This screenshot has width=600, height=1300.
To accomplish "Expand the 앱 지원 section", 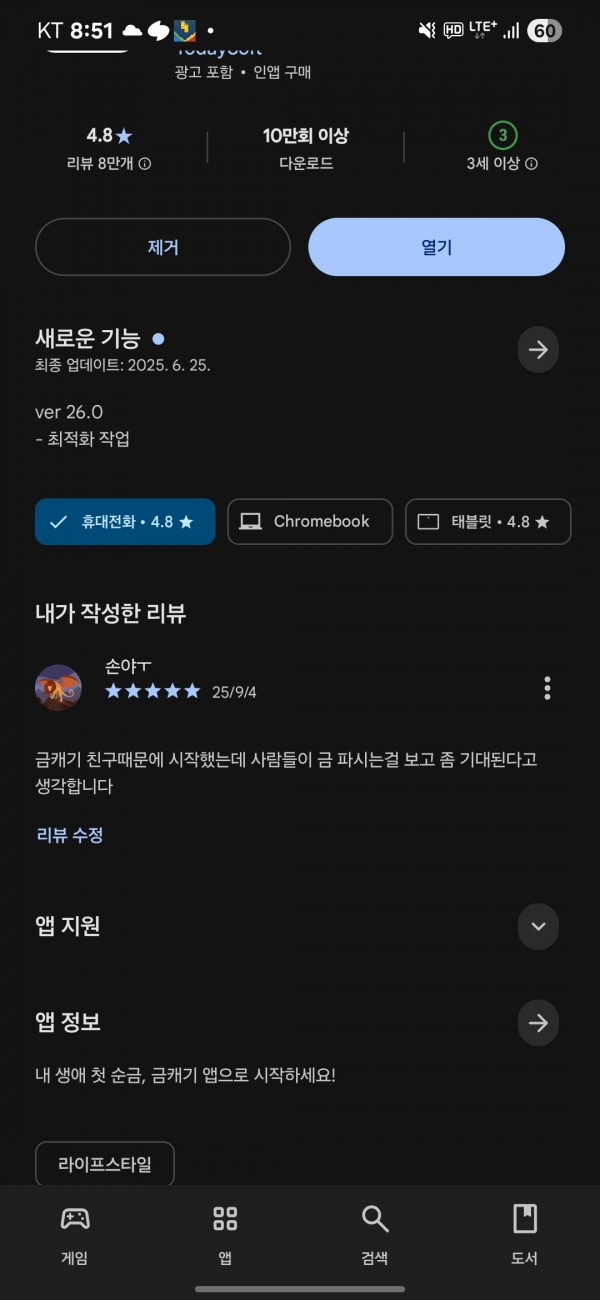I will [538, 927].
